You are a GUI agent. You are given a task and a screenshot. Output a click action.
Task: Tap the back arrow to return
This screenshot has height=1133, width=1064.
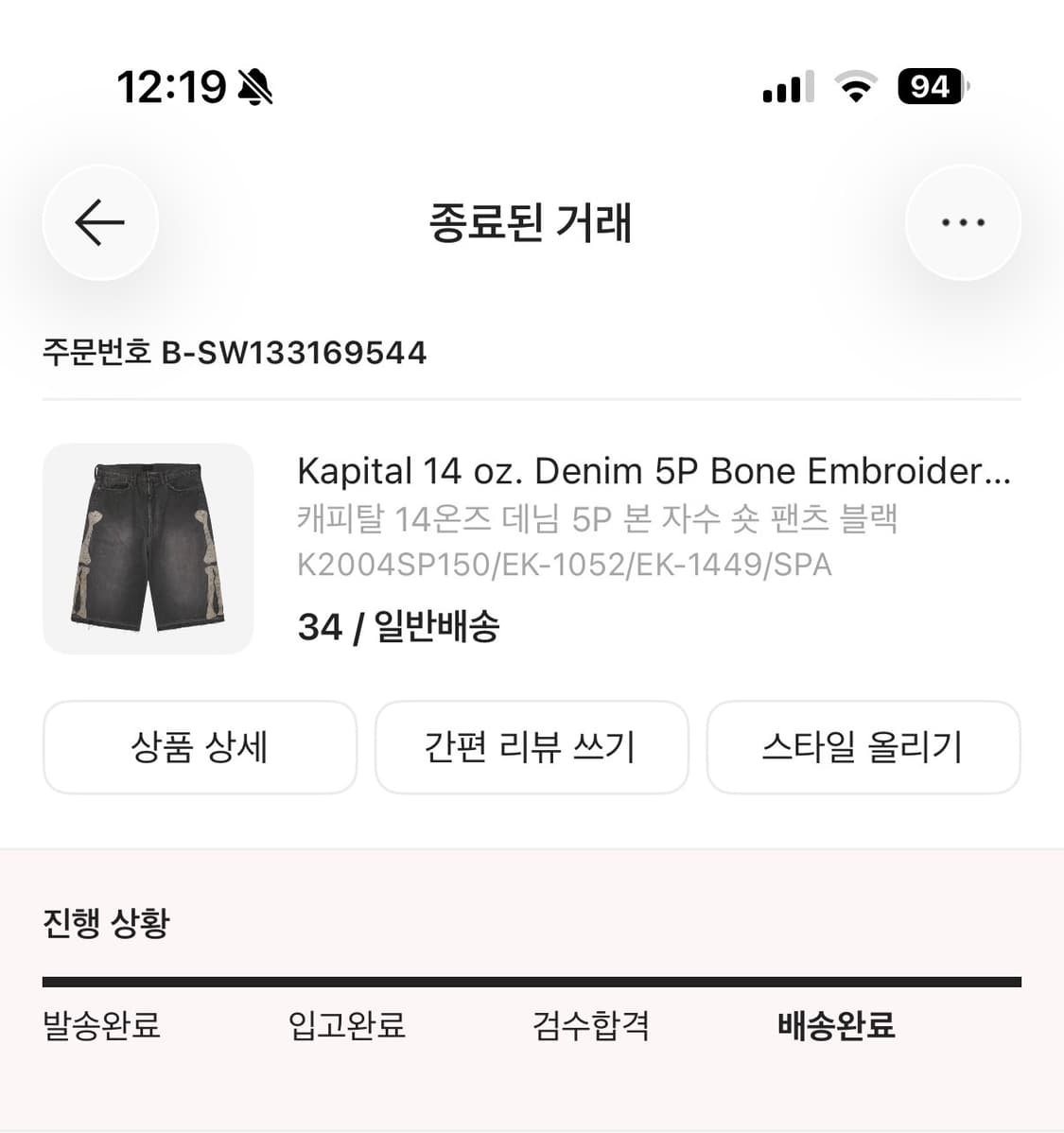[99, 222]
